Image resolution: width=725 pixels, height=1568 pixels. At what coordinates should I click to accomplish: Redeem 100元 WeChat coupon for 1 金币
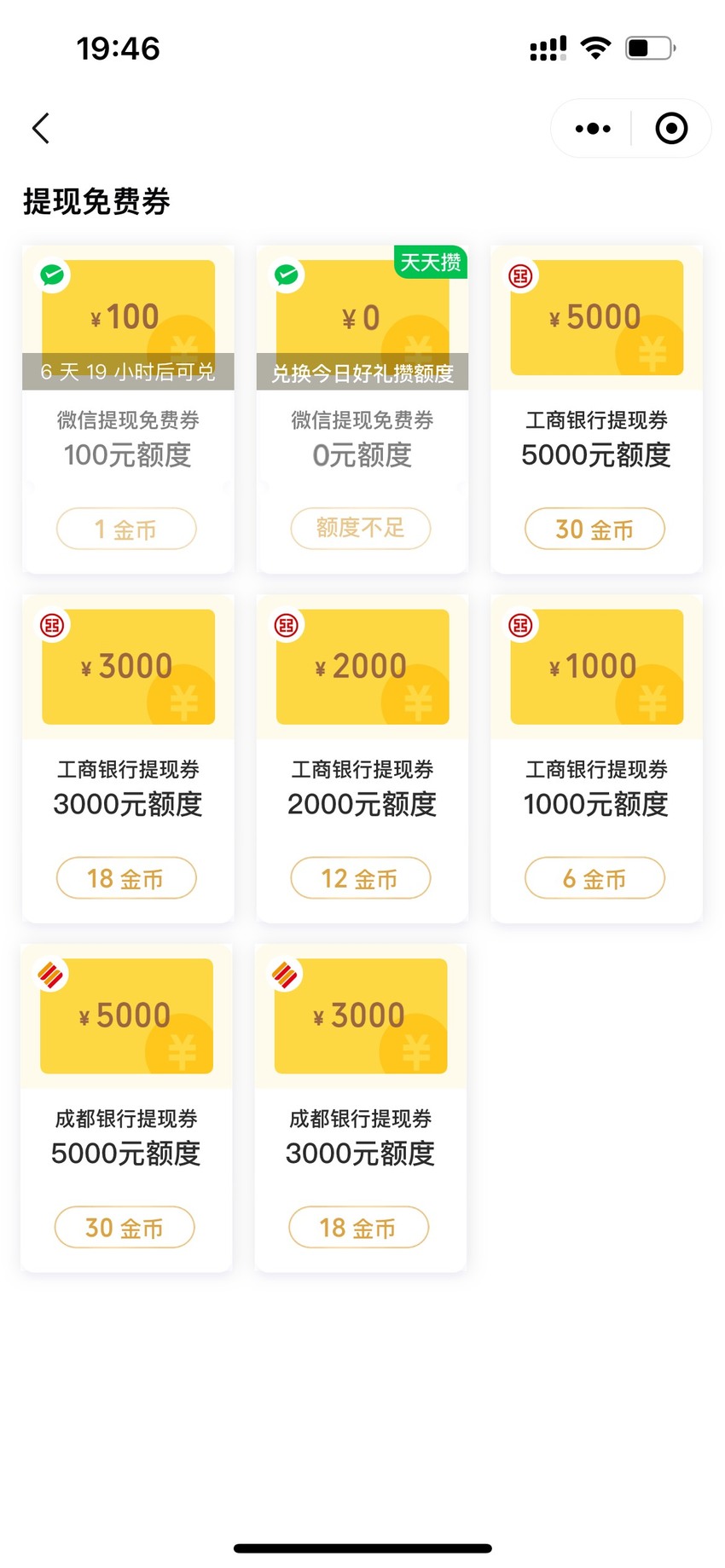(x=126, y=529)
